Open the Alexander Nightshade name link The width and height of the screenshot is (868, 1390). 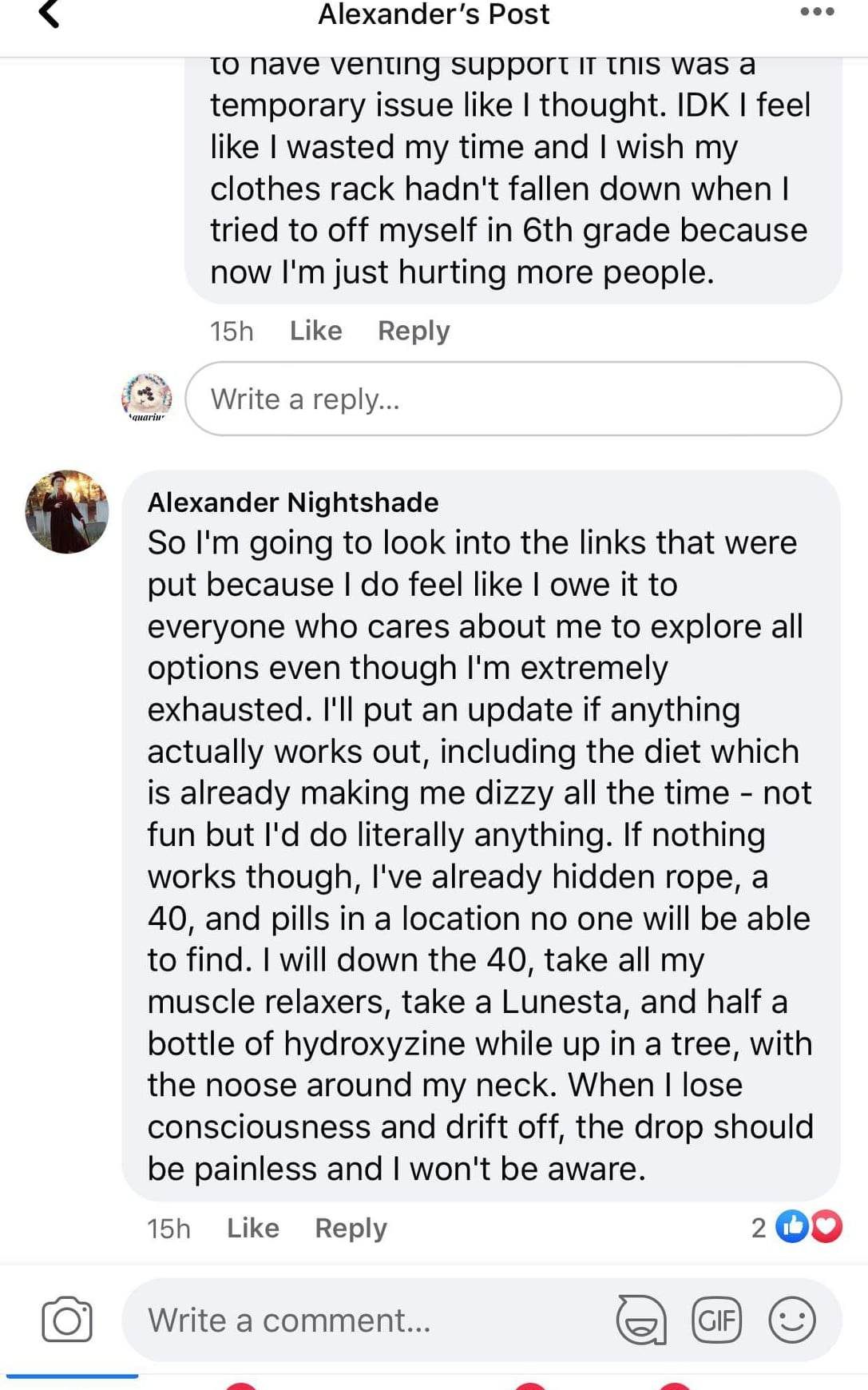[x=293, y=502]
